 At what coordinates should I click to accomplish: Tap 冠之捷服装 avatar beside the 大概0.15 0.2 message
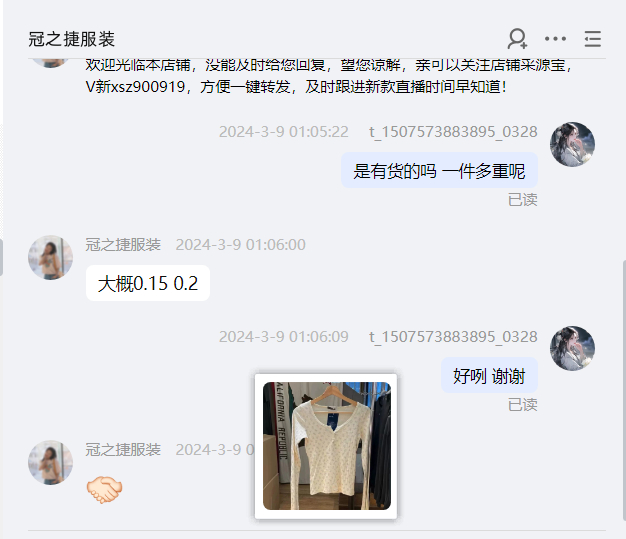[50, 258]
